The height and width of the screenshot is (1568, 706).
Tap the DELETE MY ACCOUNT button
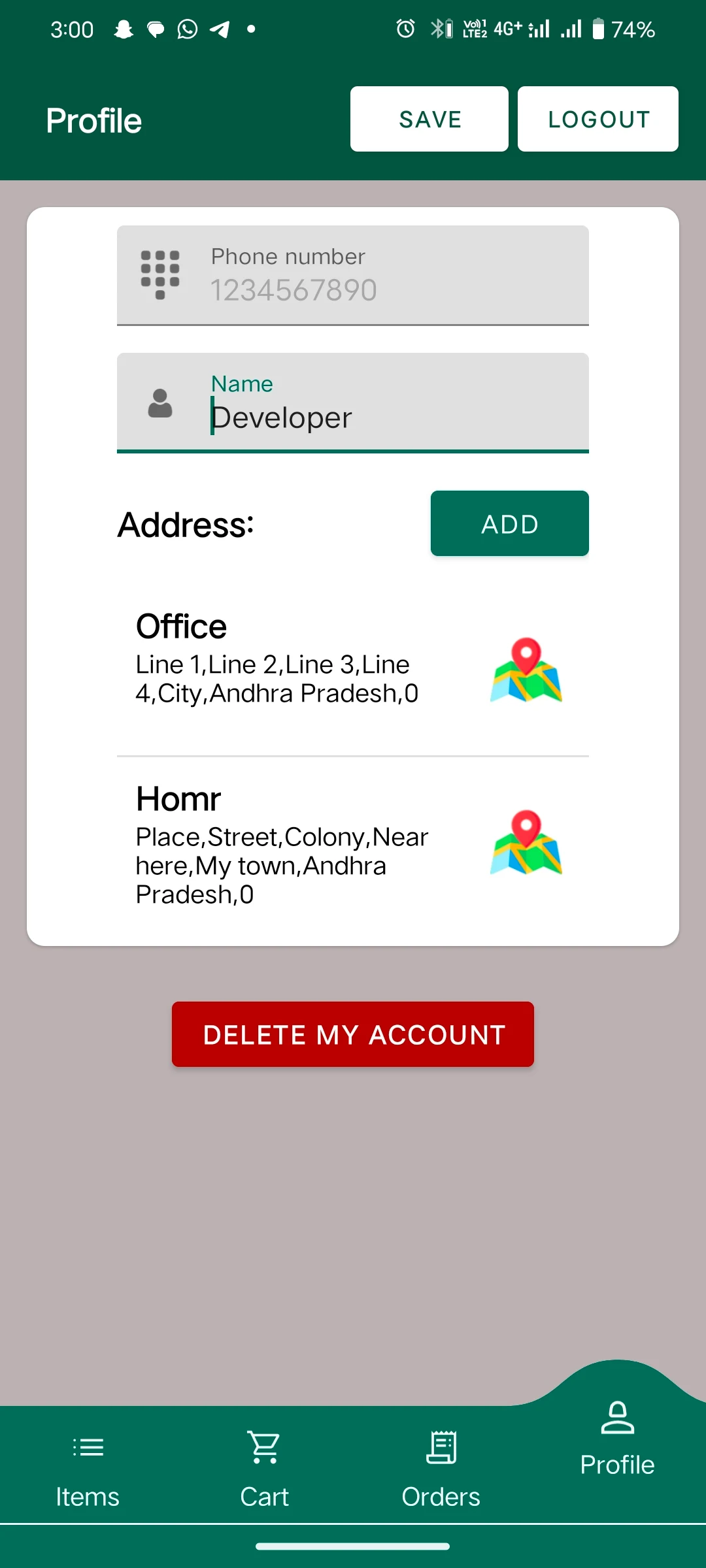point(352,1034)
